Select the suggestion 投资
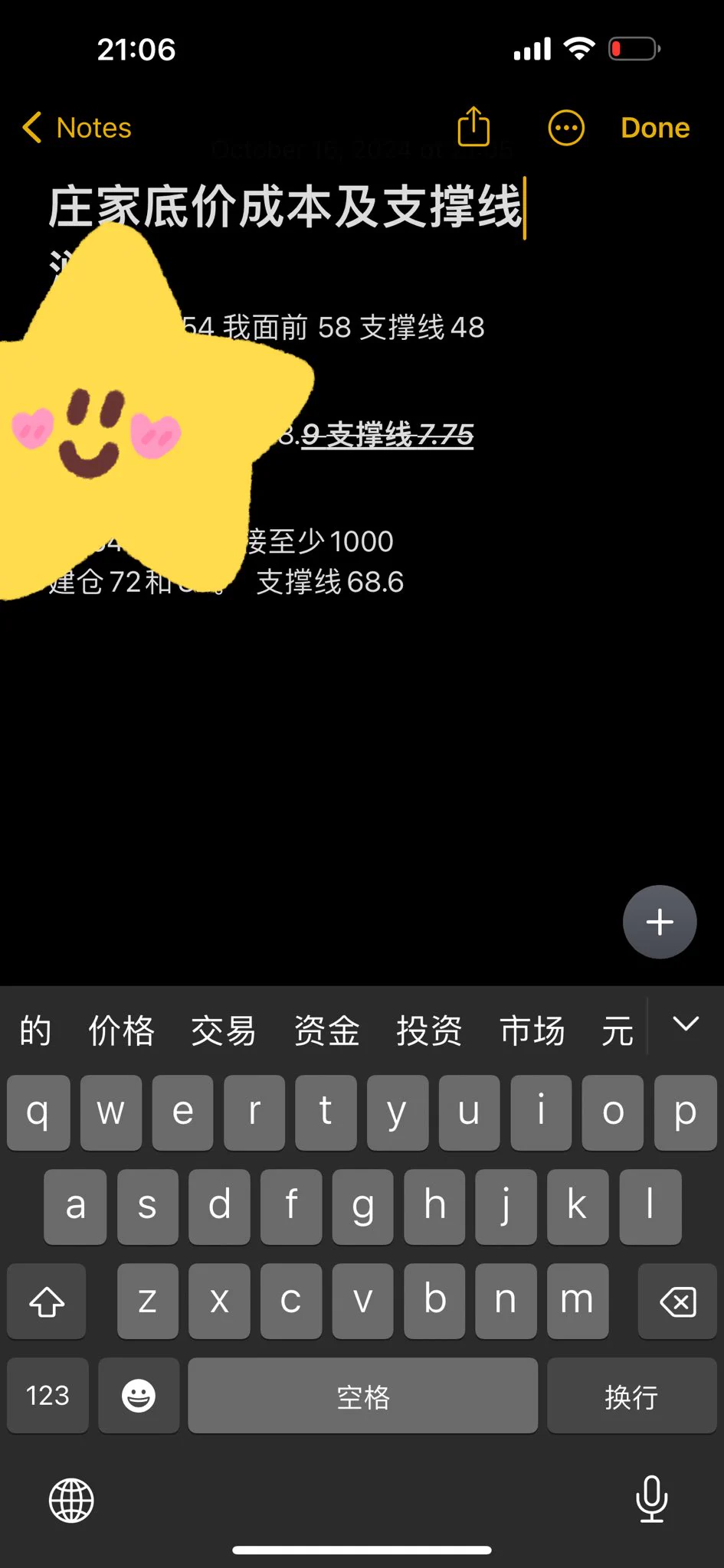Image resolution: width=724 pixels, height=1568 pixels. [x=429, y=1031]
